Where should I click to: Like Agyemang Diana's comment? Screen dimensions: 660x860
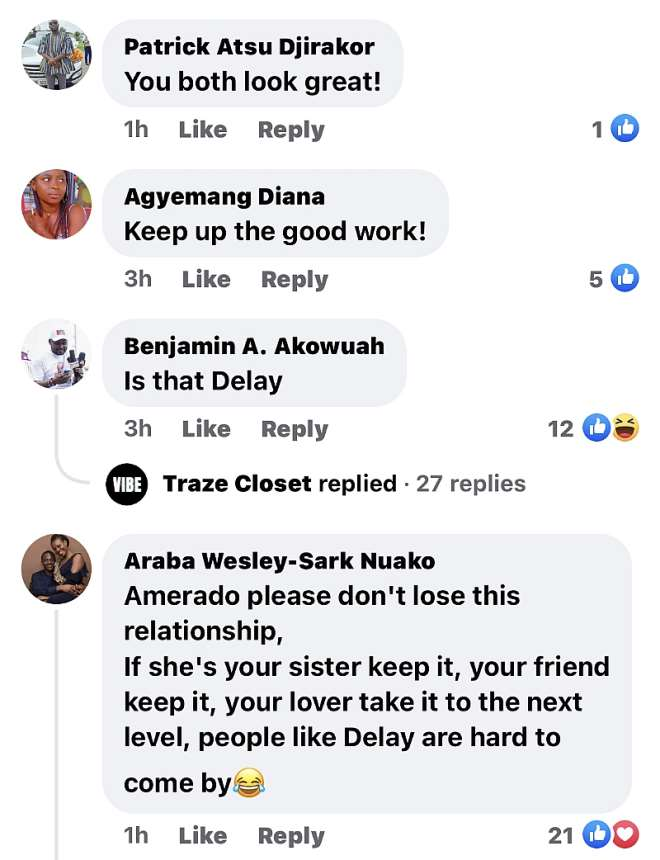click(x=205, y=280)
